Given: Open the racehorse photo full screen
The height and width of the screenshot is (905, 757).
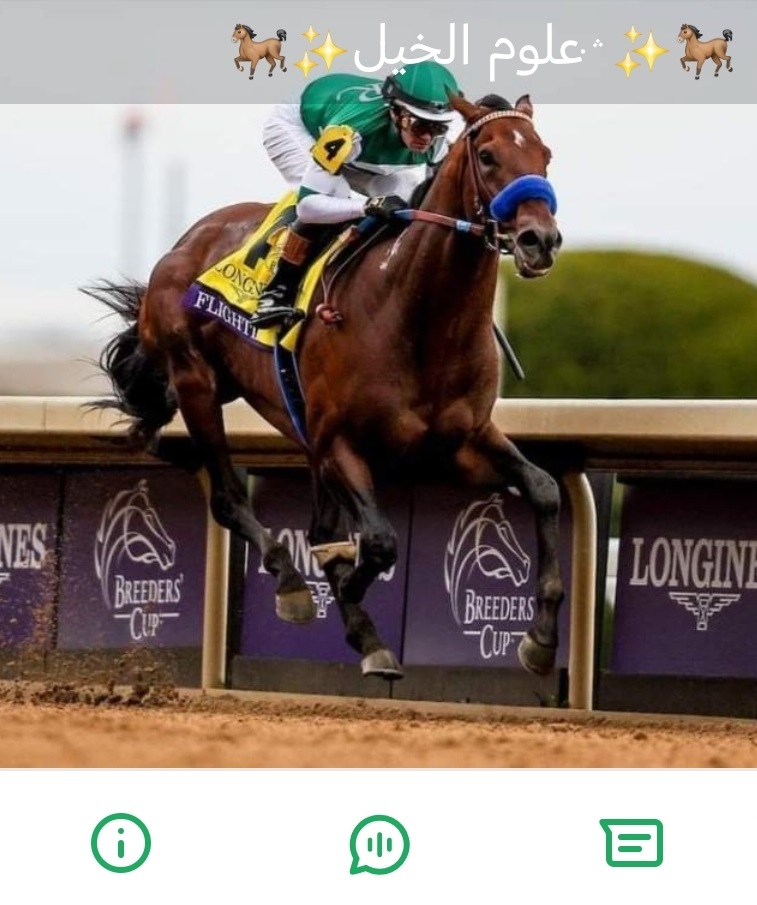Looking at the screenshot, I should [378, 435].
